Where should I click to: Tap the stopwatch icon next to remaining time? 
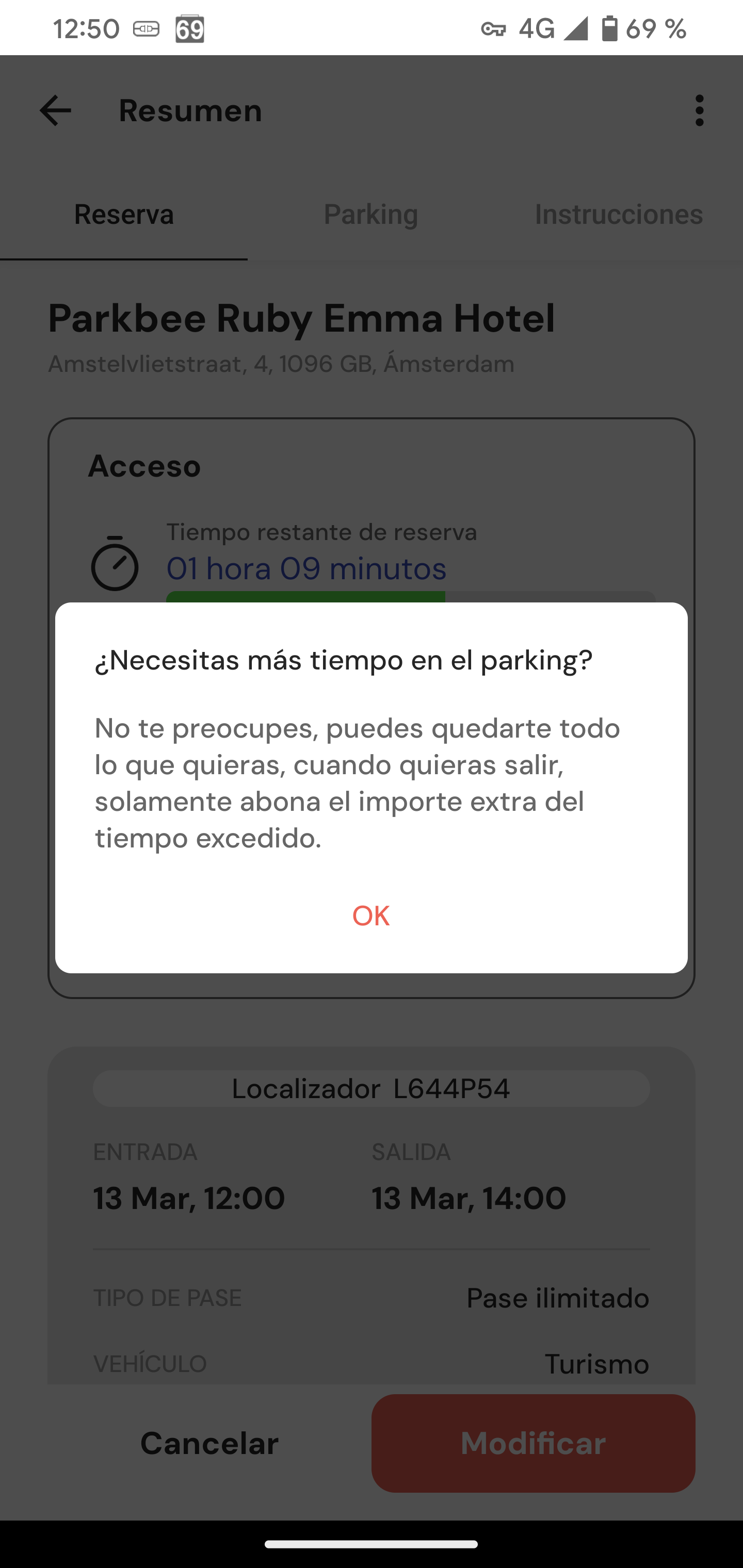tap(116, 564)
